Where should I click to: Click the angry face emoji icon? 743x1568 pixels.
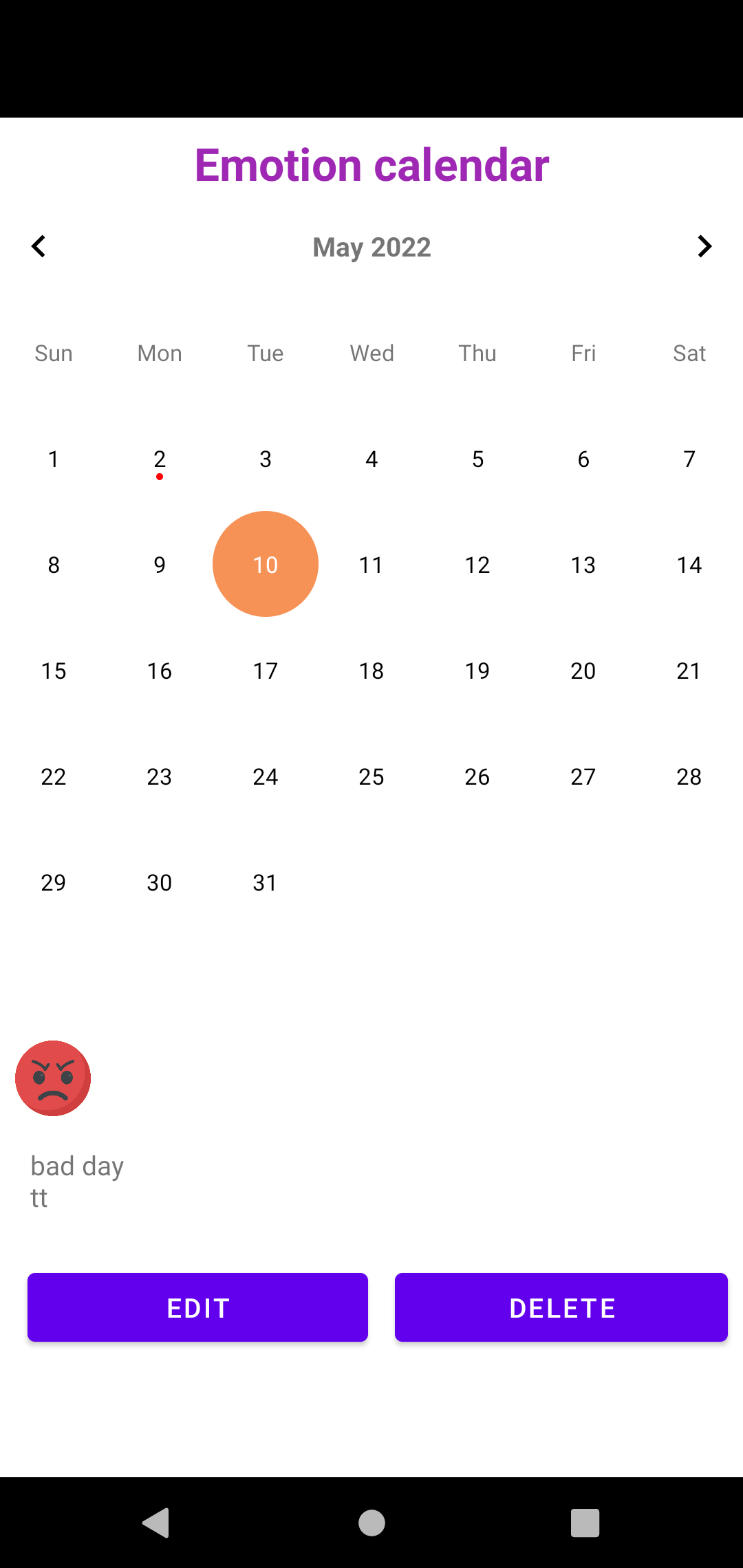[x=54, y=1078]
